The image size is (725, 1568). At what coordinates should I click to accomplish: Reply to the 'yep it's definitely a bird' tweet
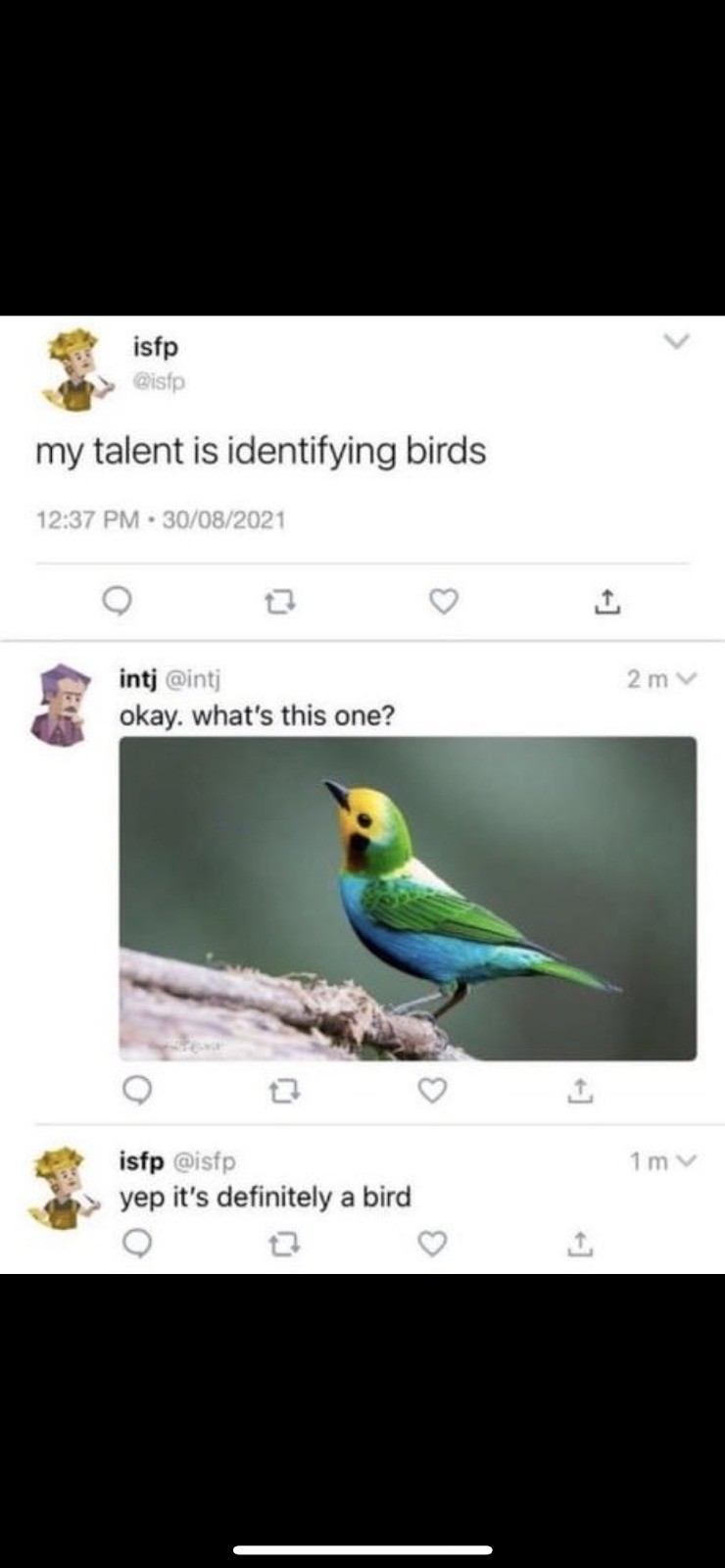pyautogui.click(x=138, y=1243)
